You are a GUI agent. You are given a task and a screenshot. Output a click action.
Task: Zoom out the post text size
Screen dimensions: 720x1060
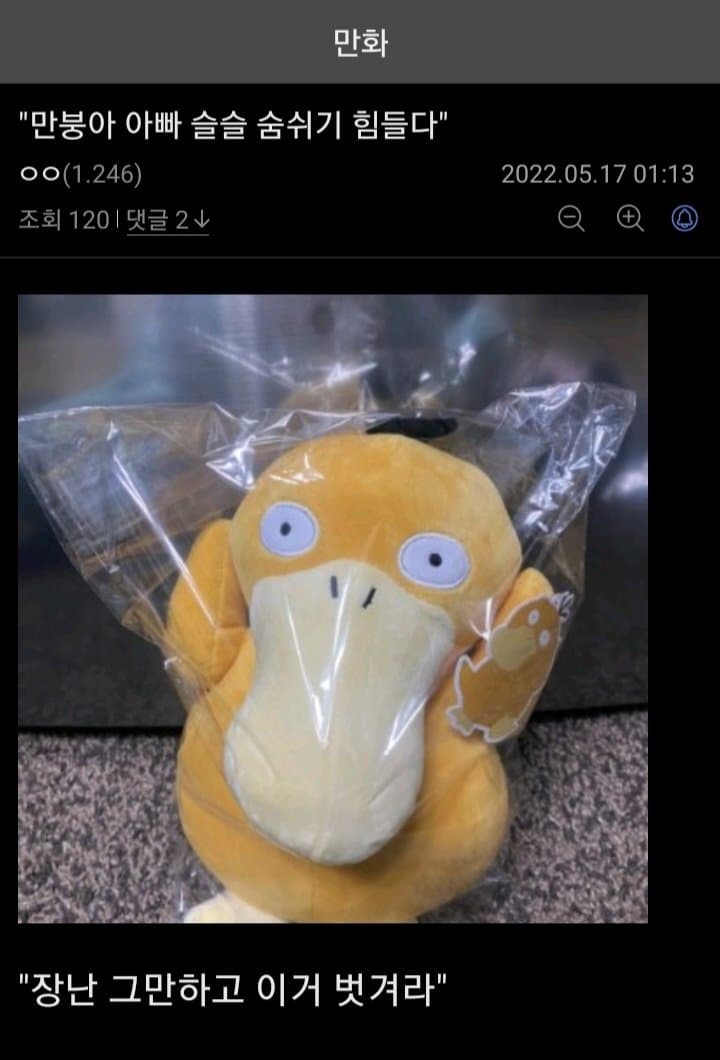(571, 219)
